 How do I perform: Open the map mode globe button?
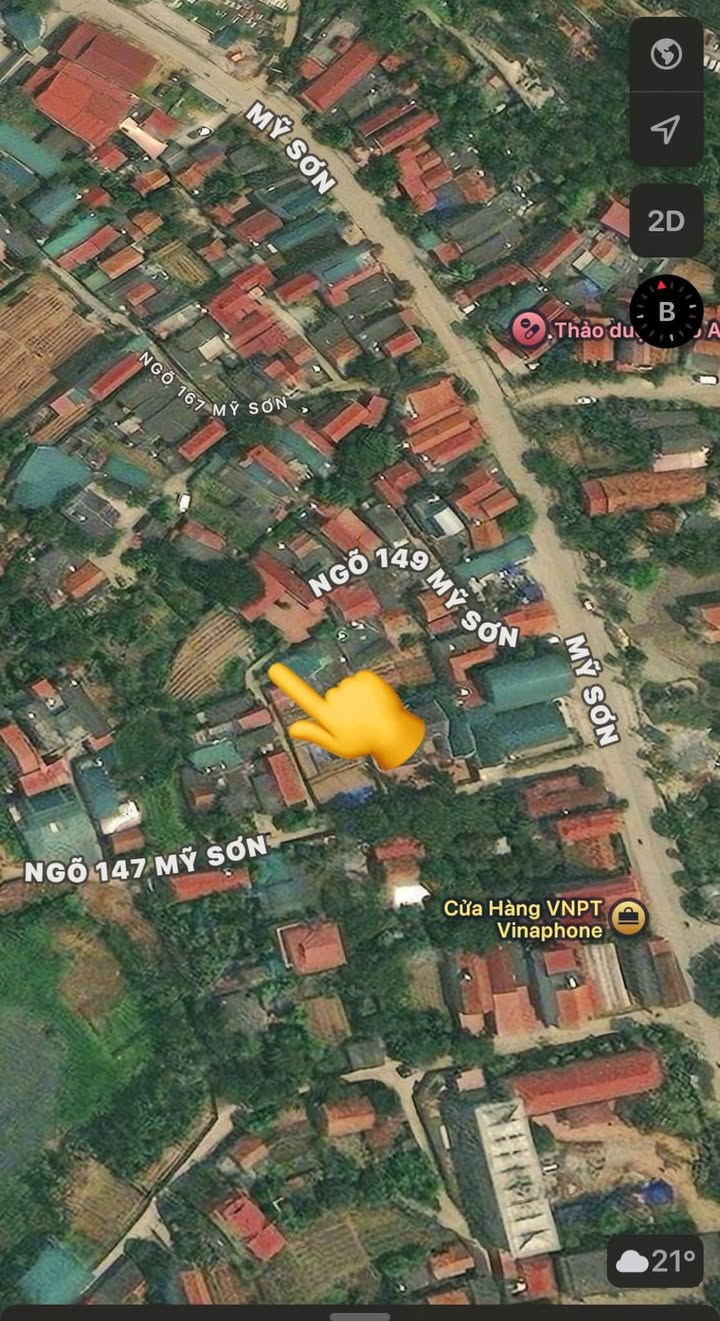click(666, 54)
